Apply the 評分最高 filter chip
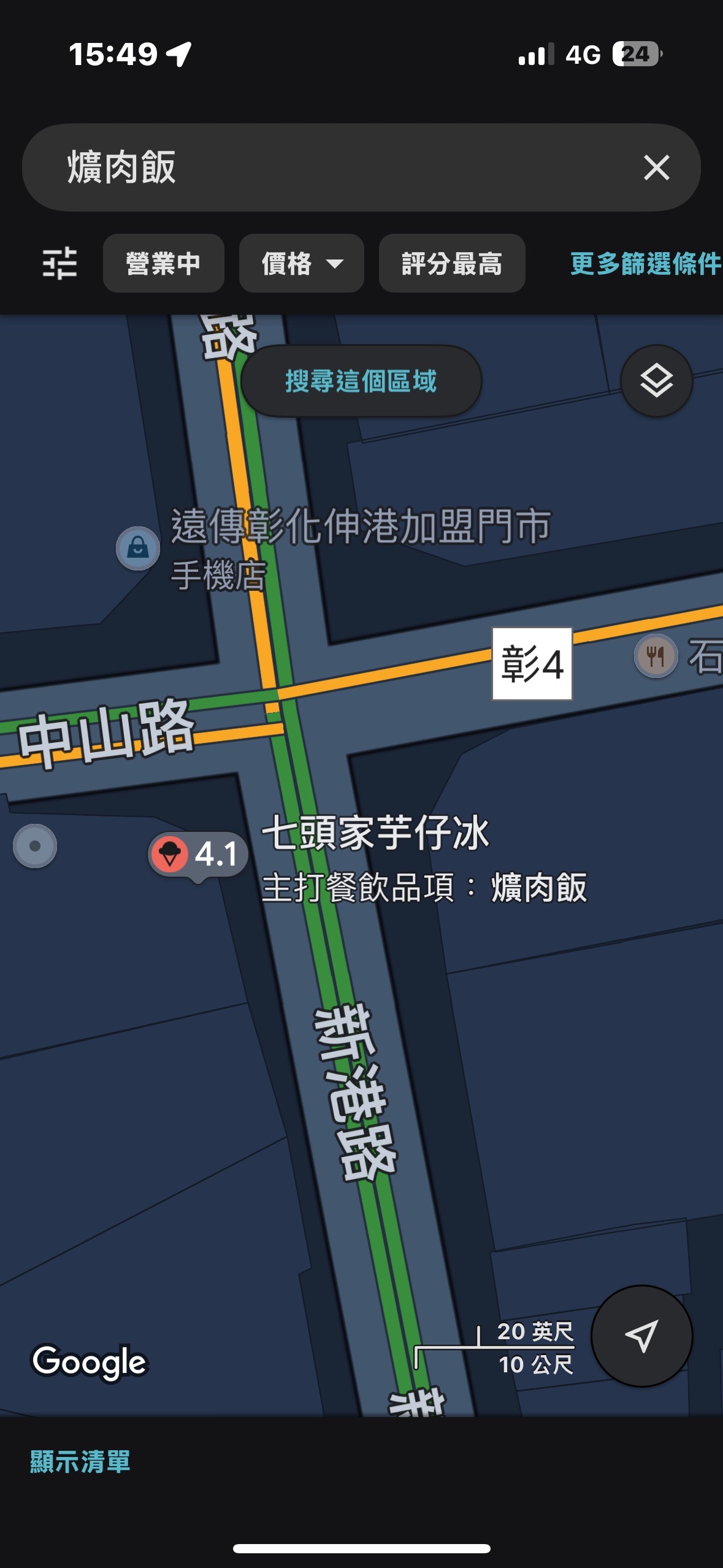723x1568 pixels. (x=452, y=263)
